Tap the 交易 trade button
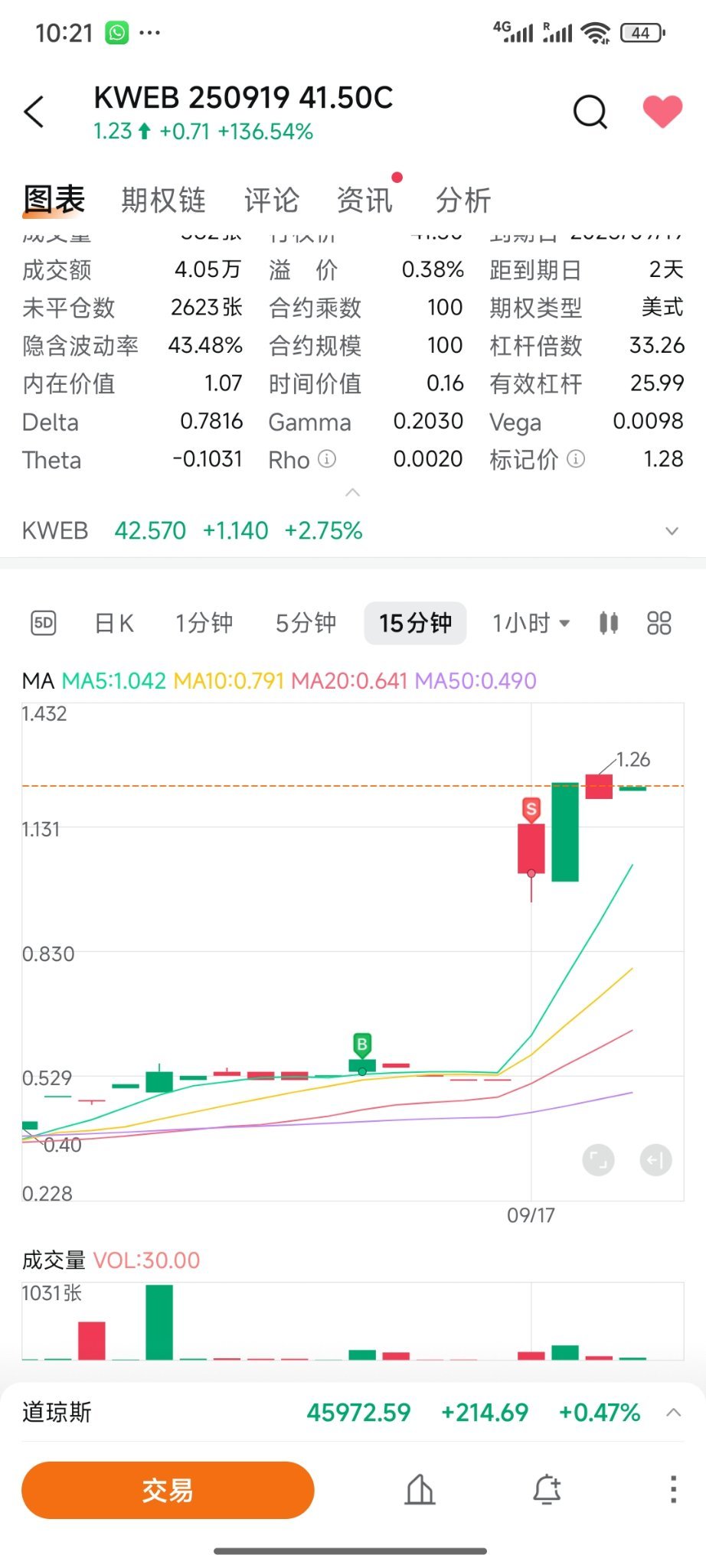The width and height of the screenshot is (706, 1568). click(168, 1489)
